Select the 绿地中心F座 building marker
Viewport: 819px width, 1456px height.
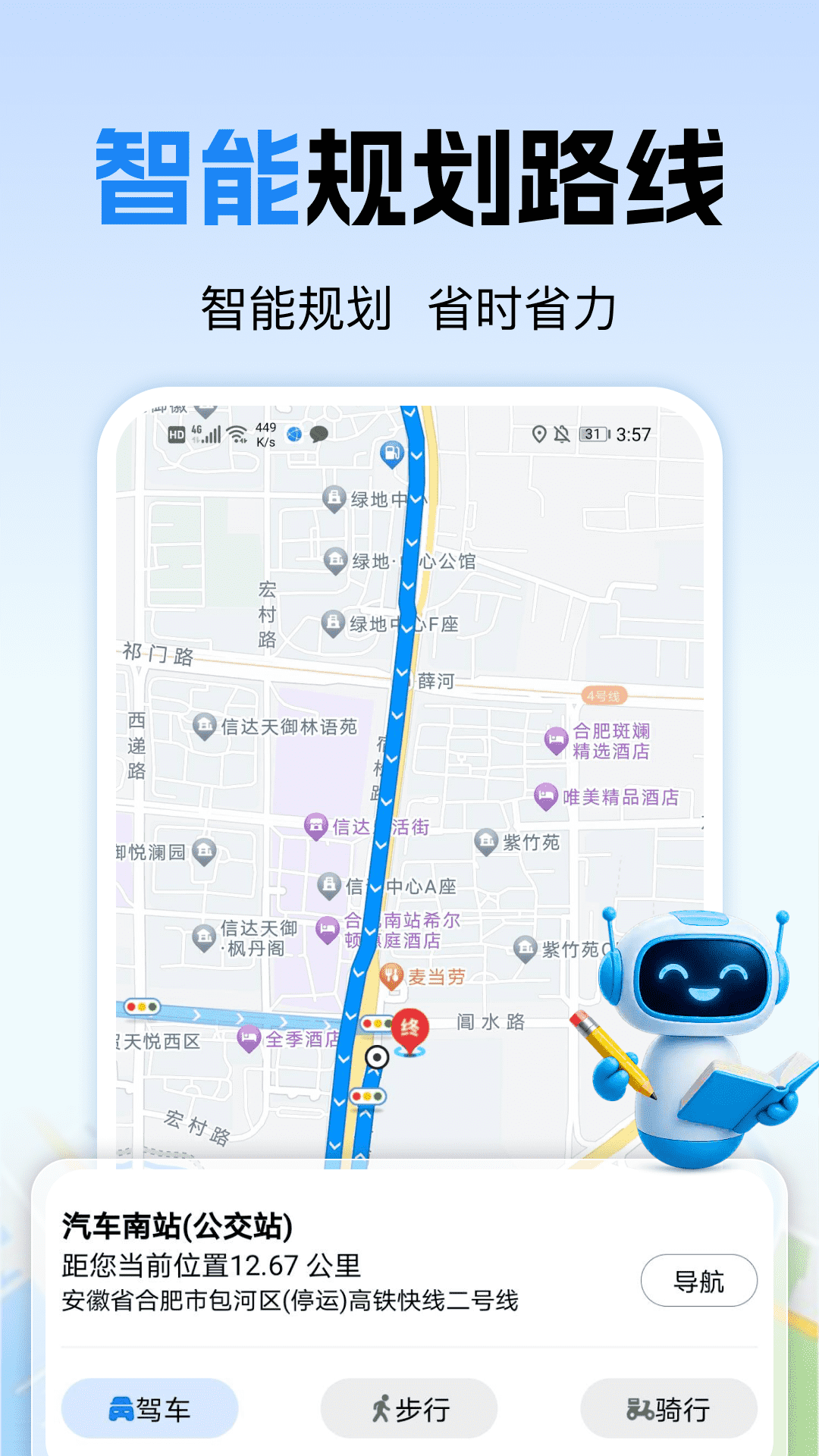[331, 622]
